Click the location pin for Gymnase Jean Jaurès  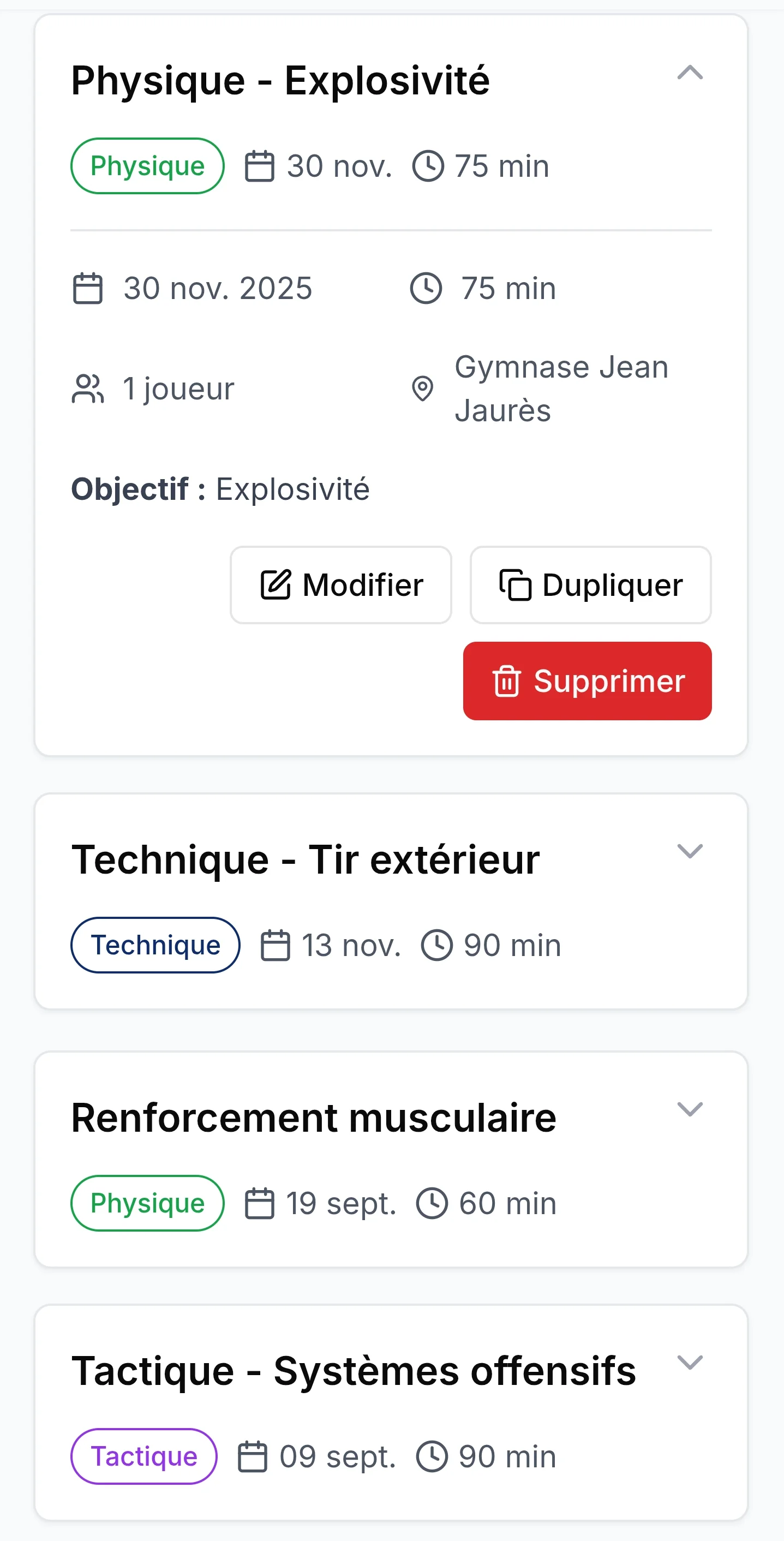[x=423, y=388]
